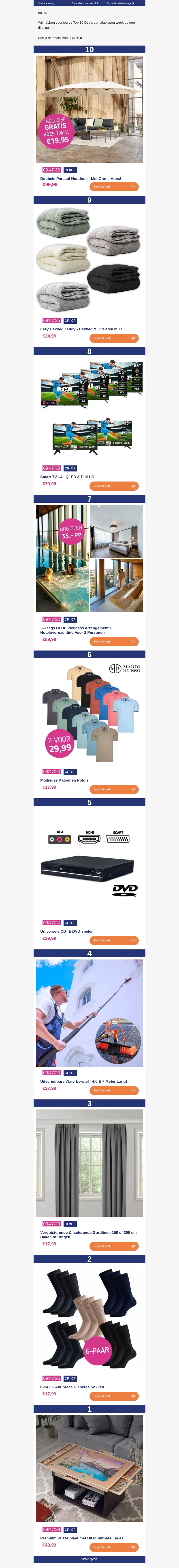The image size is (179, 1568).
Task: Tap 'Bekijk de deal' for Verduisterende Gordijnen
Action: tap(114, 1246)
